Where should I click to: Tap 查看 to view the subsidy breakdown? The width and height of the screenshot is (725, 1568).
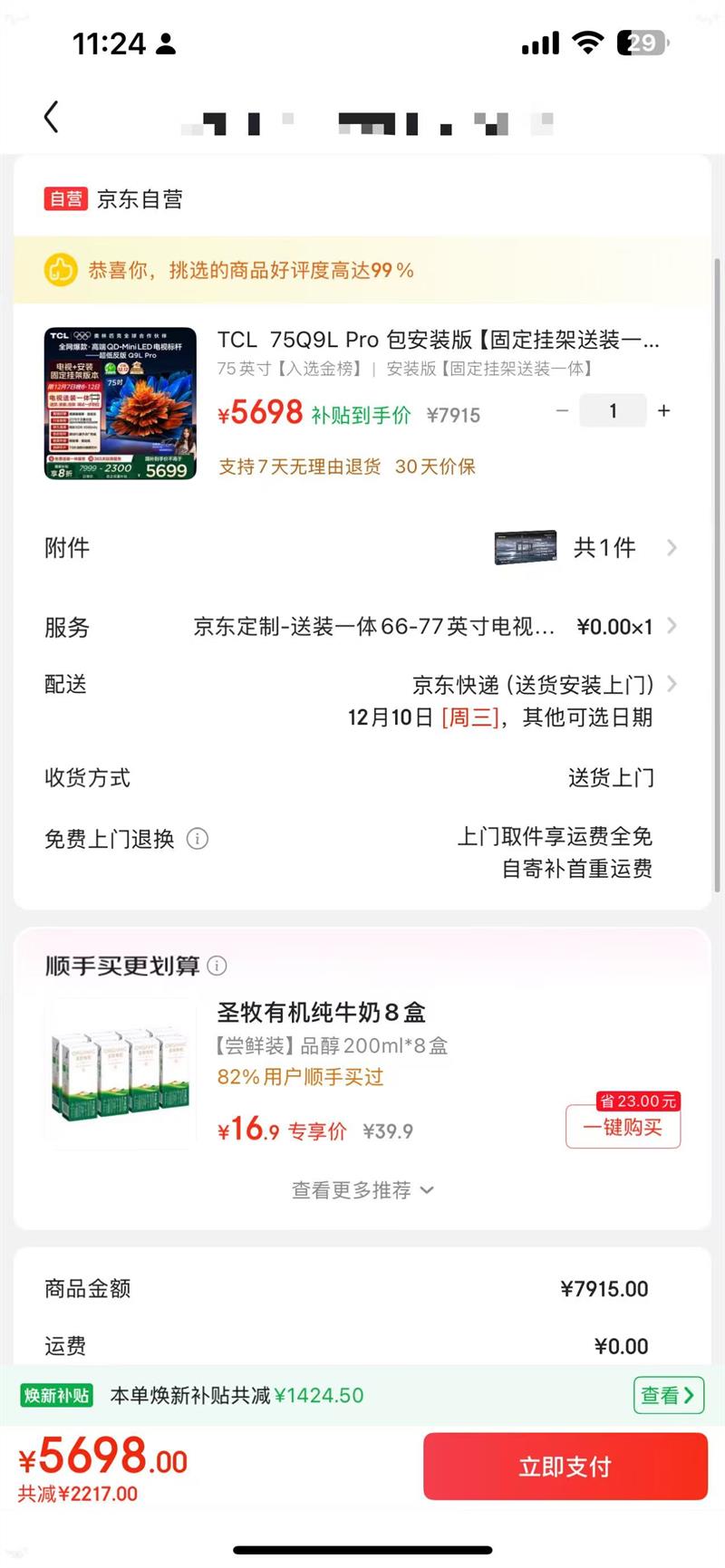(x=663, y=1396)
